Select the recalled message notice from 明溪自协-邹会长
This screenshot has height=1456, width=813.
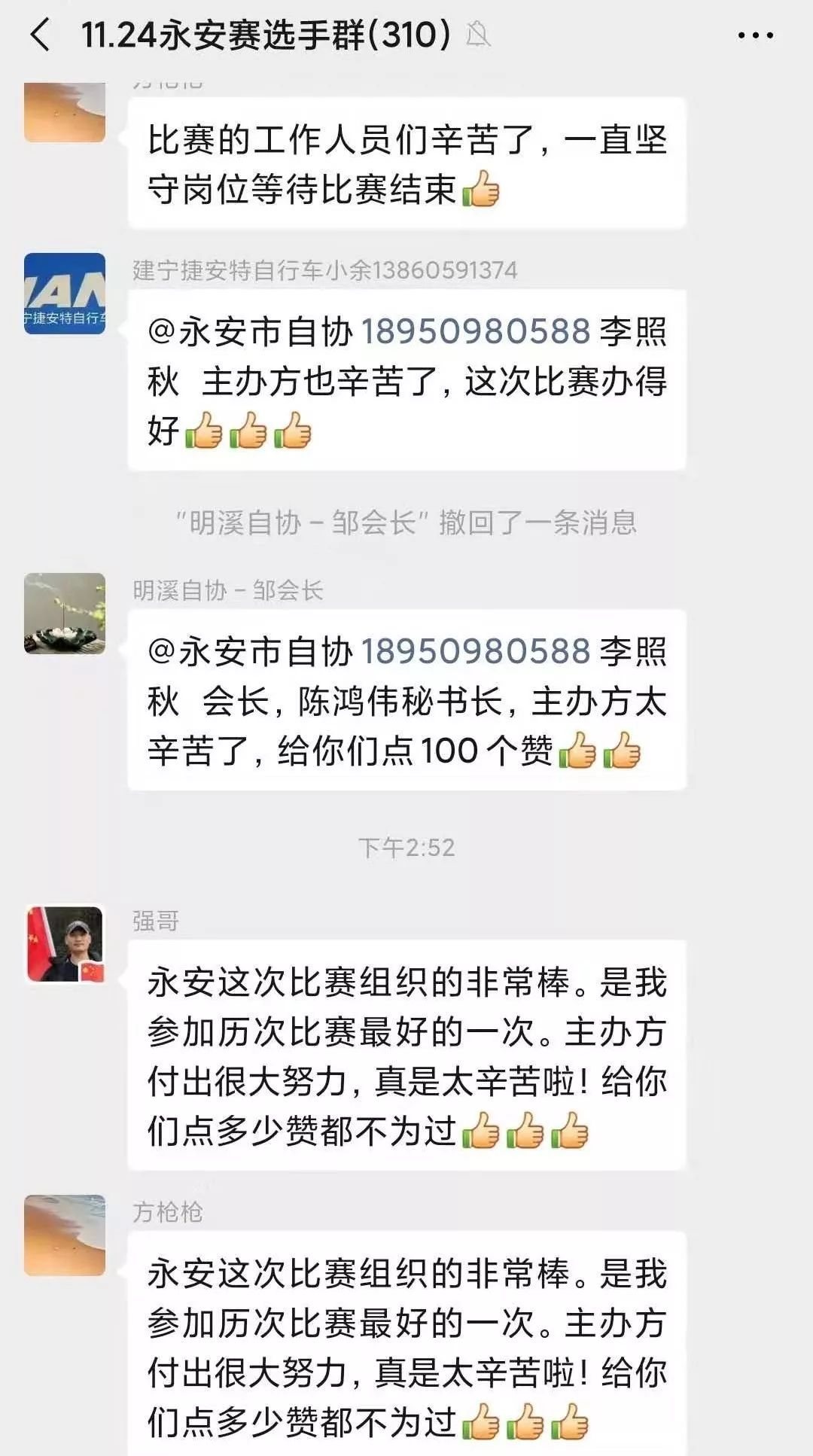406,525
